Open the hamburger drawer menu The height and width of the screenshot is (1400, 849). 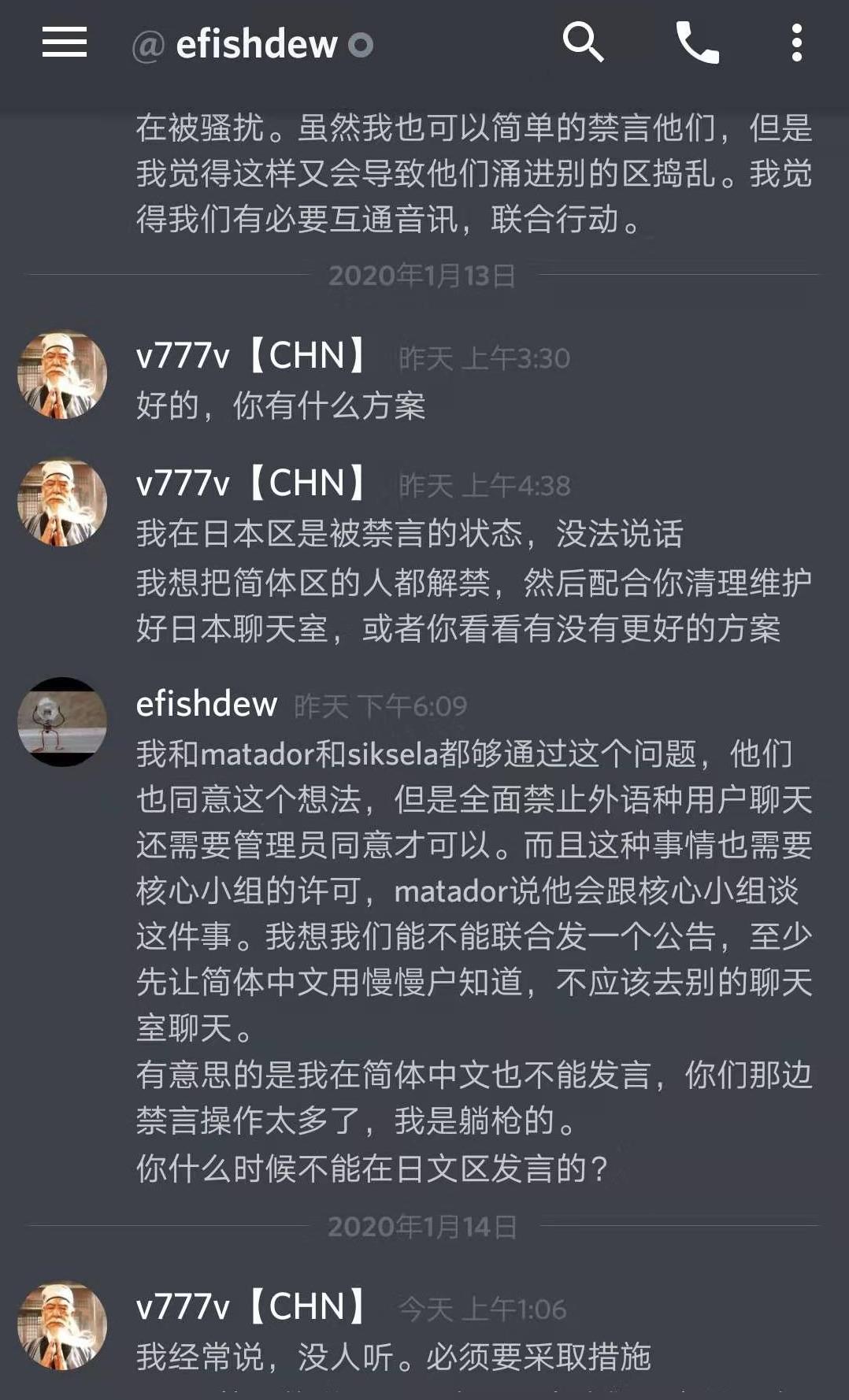(x=65, y=42)
